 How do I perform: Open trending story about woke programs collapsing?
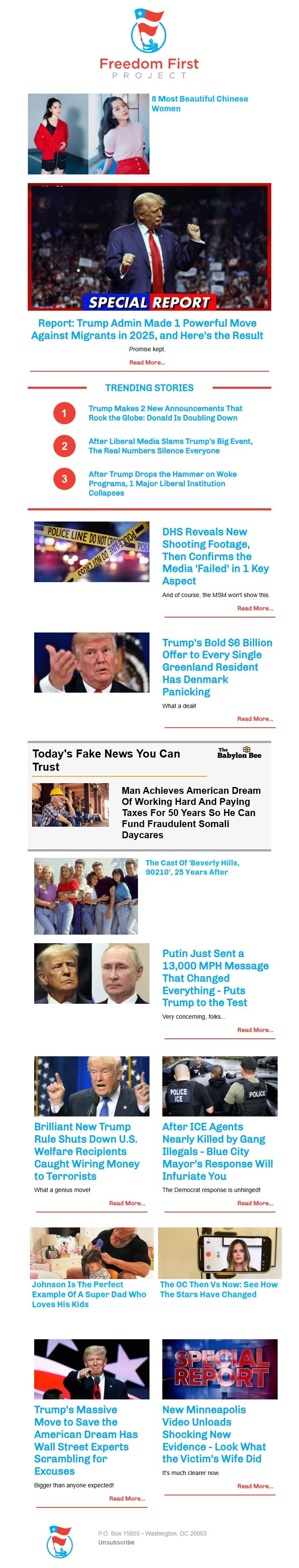tap(162, 483)
